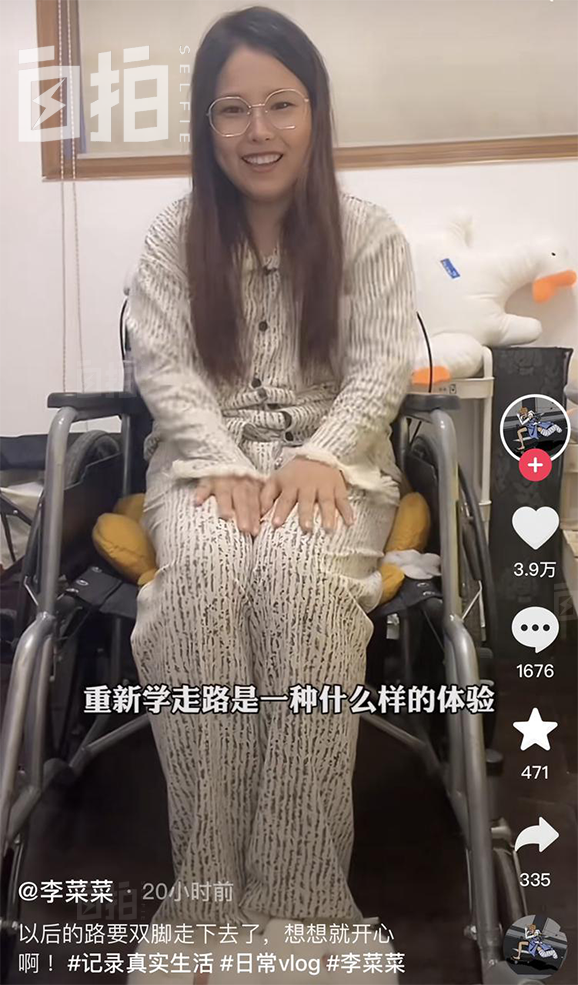The height and width of the screenshot is (985, 578).
Task: Open the spinning music disc
Action: (x=535, y=945)
